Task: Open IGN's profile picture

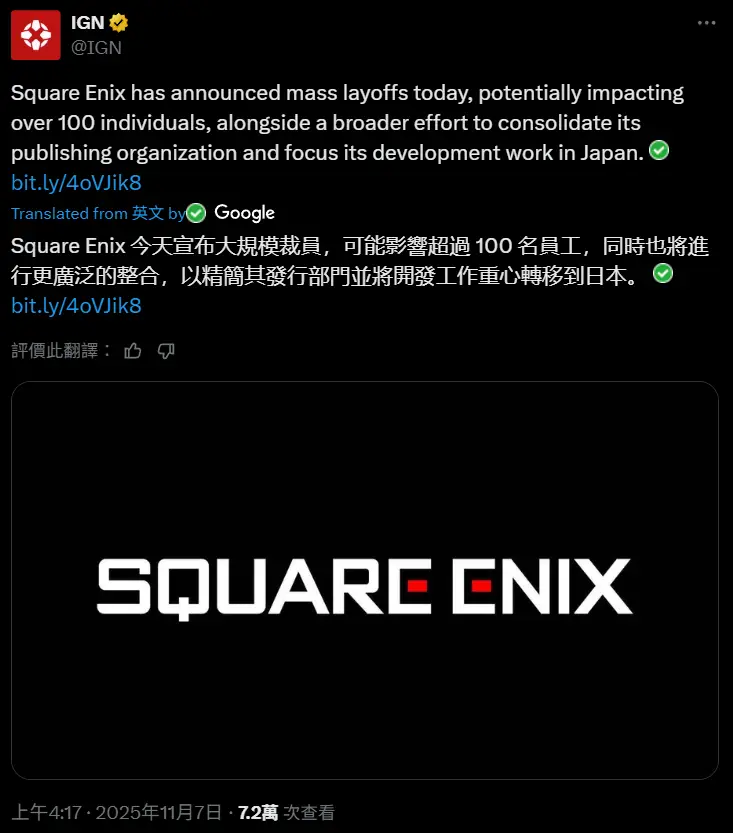Action: pyautogui.click(x=36, y=36)
